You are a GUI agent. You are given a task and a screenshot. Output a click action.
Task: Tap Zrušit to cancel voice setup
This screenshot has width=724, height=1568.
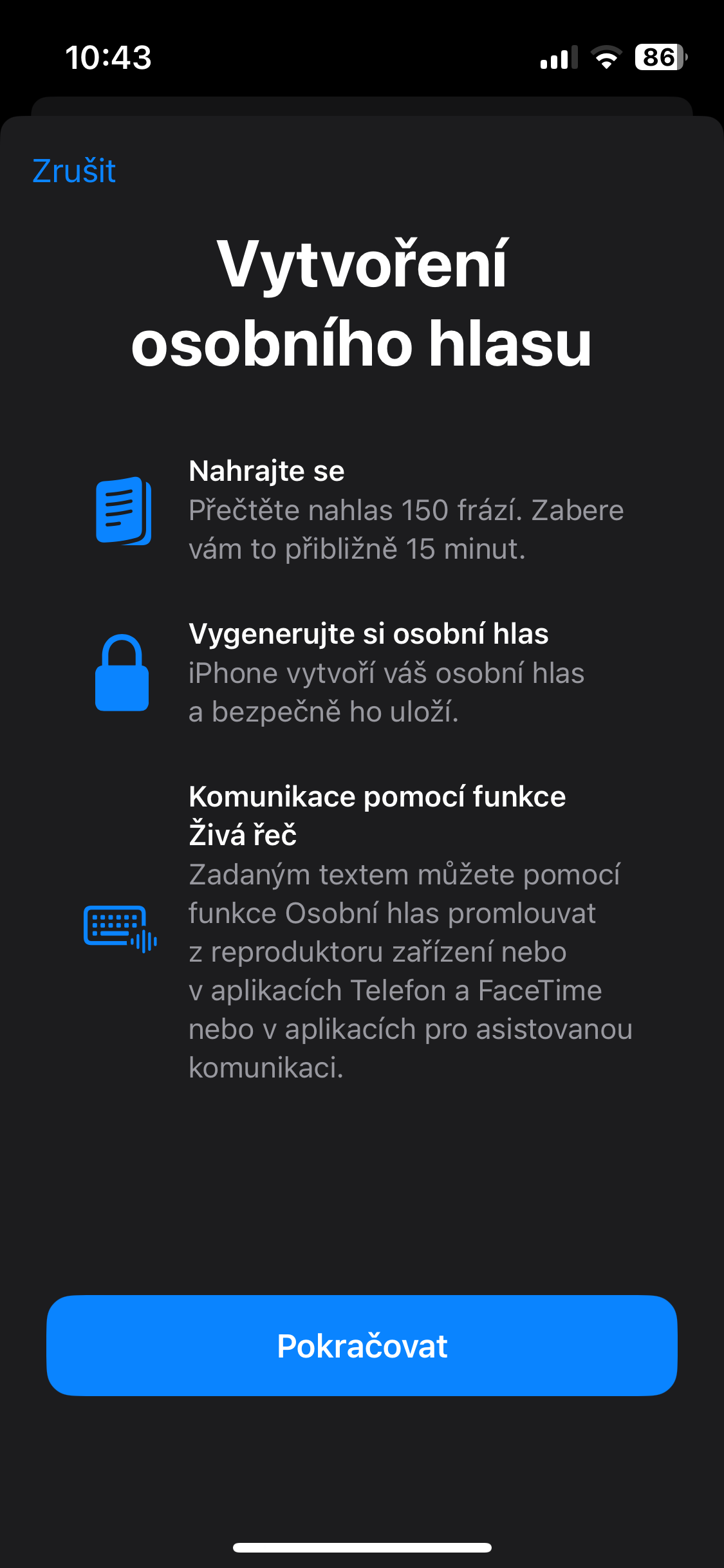click(74, 171)
